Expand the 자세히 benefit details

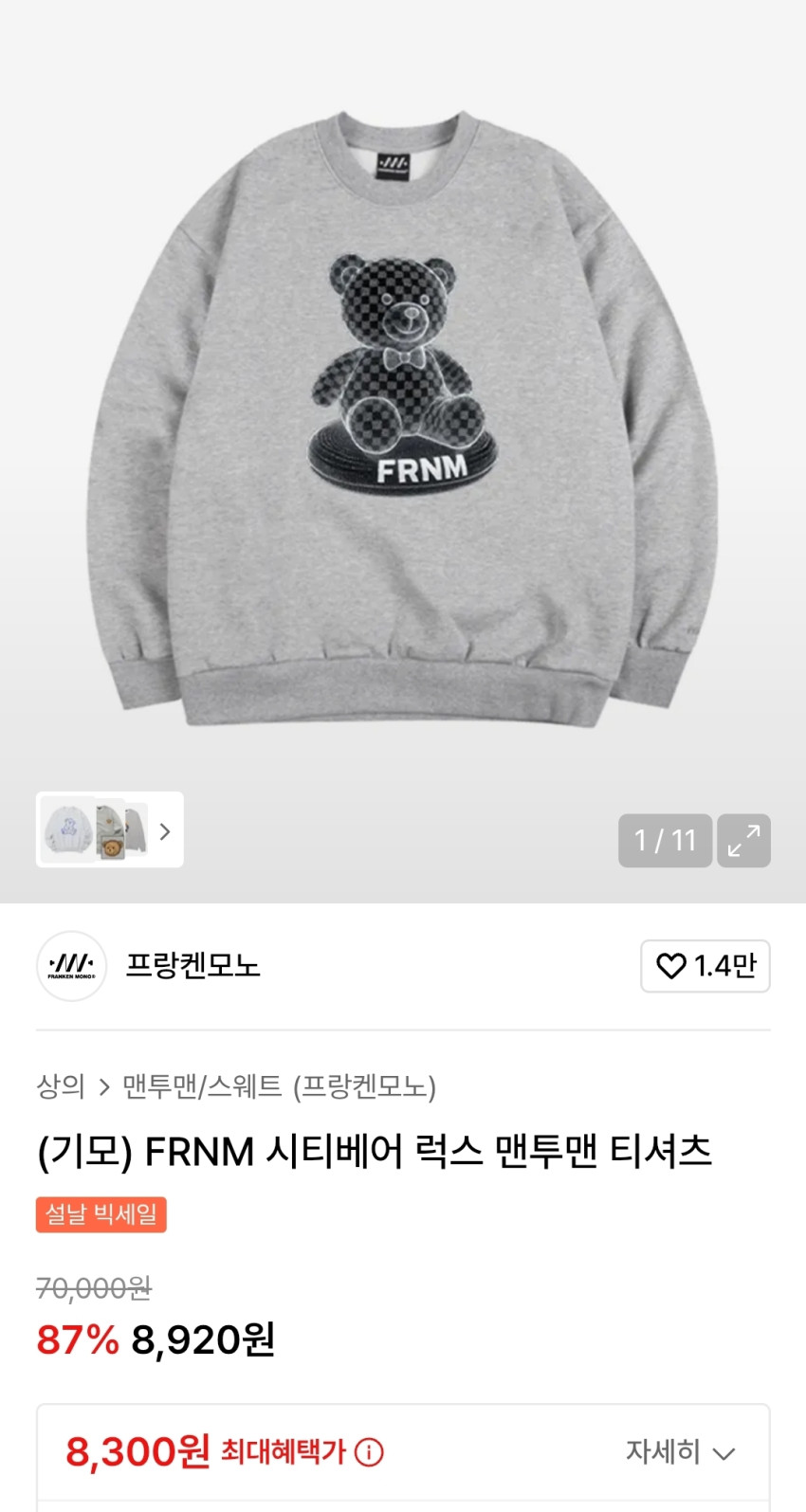click(x=680, y=1451)
